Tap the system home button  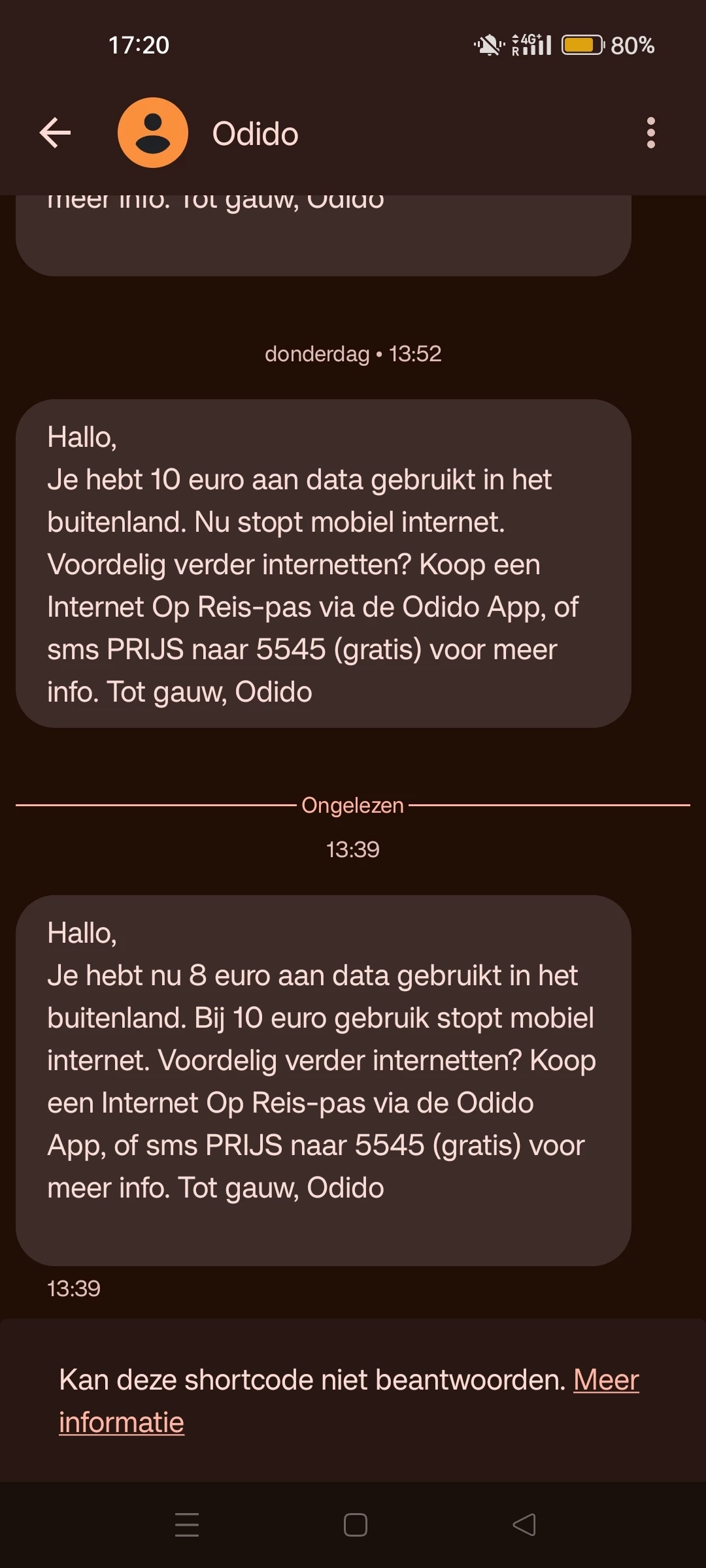tap(355, 1525)
